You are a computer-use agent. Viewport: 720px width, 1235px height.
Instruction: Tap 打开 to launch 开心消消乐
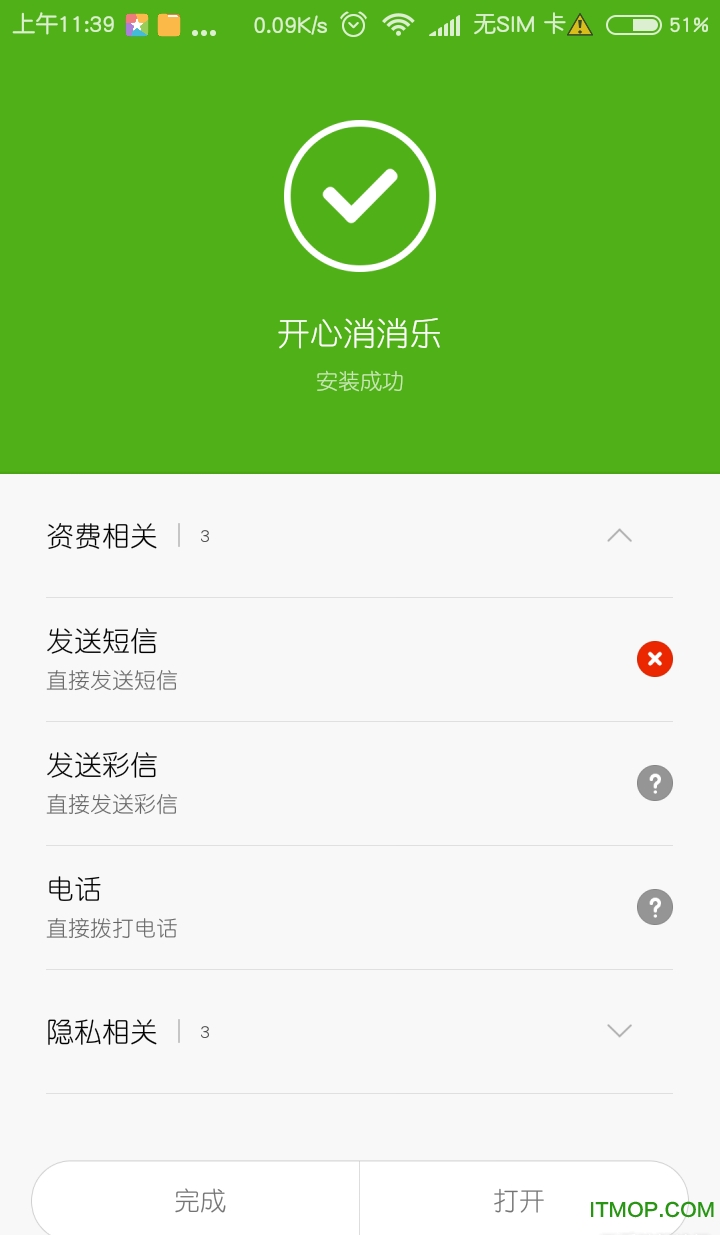click(519, 1200)
